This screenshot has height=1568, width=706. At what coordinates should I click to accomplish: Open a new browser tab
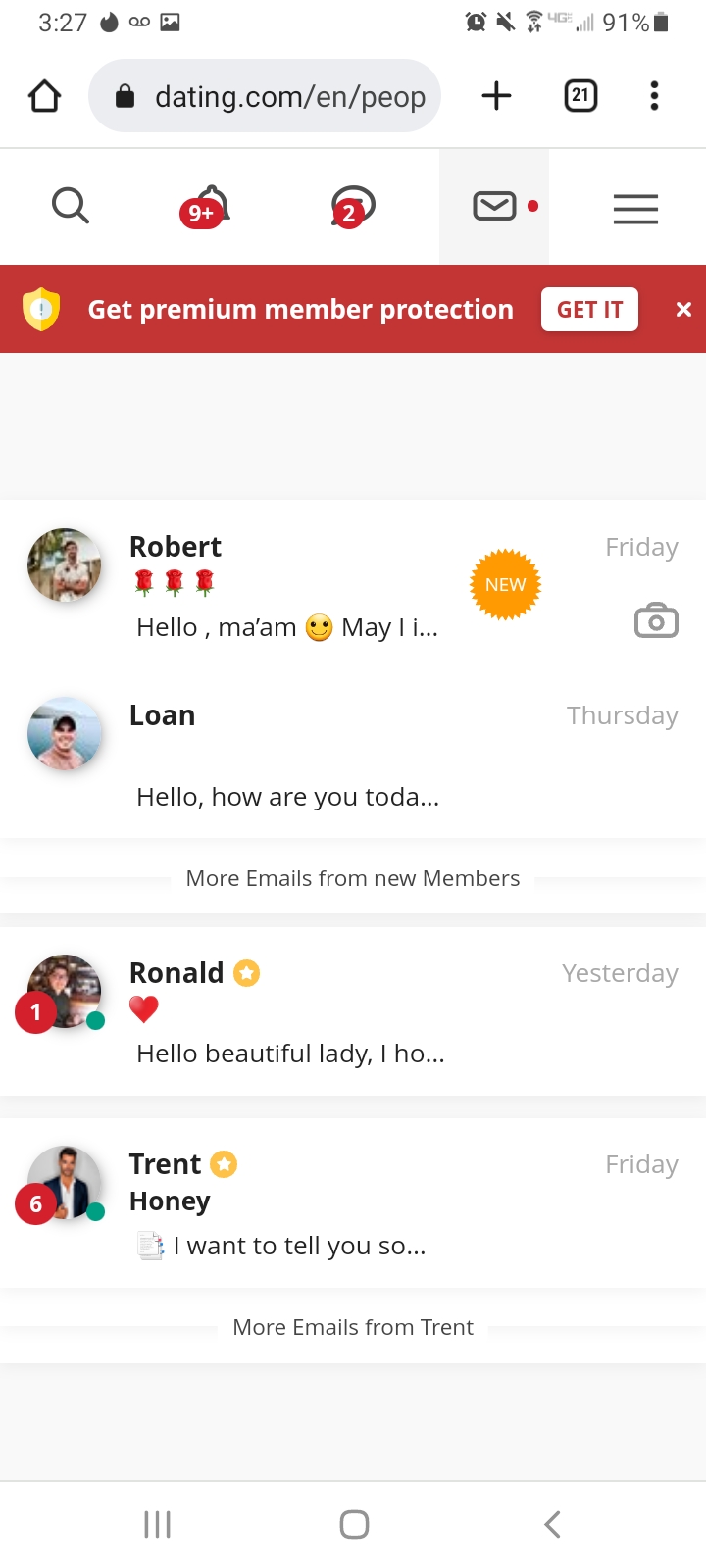pyautogui.click(x=496, y=95)
